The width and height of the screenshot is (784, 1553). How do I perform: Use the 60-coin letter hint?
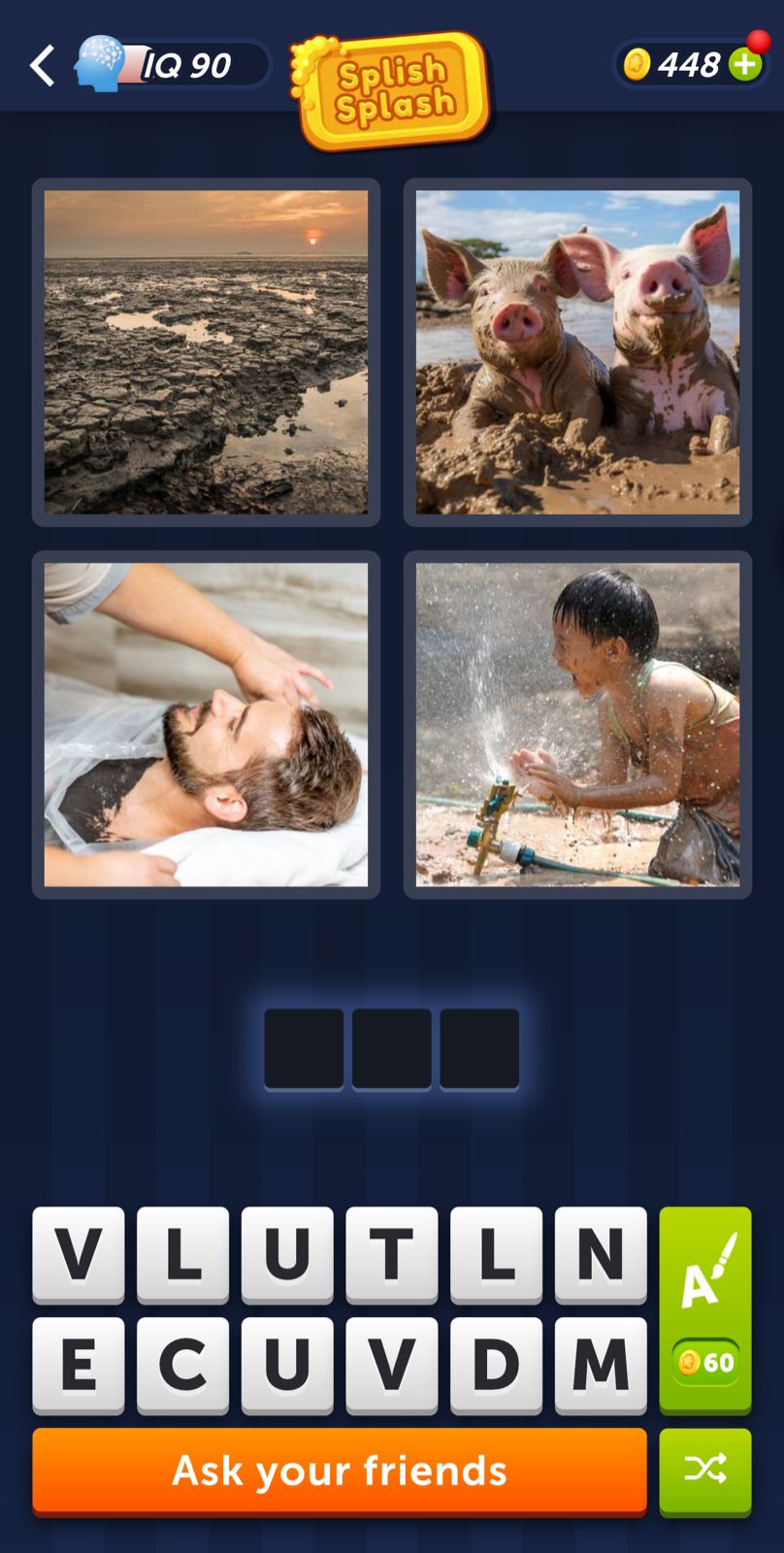[x=705, y=1309]
